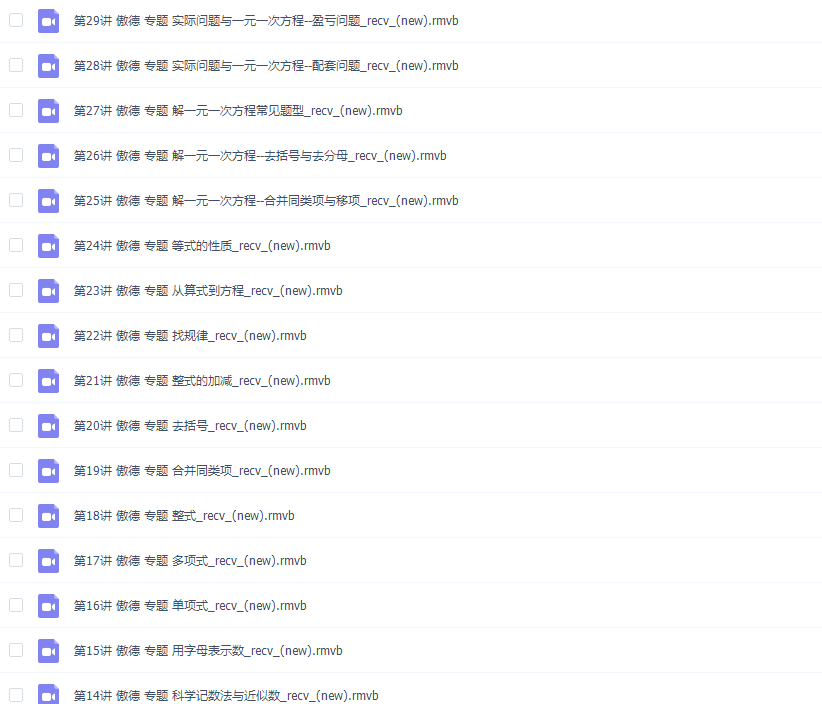
Task: Open 第15讲 用字母表示数 file
Action: pyautogui.click(x=208, y=651)
